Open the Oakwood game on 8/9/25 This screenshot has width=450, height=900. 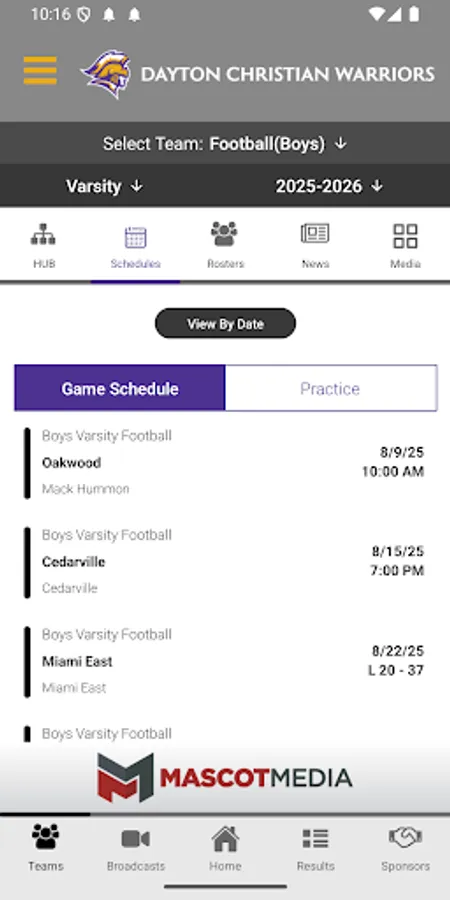(225, 462)
